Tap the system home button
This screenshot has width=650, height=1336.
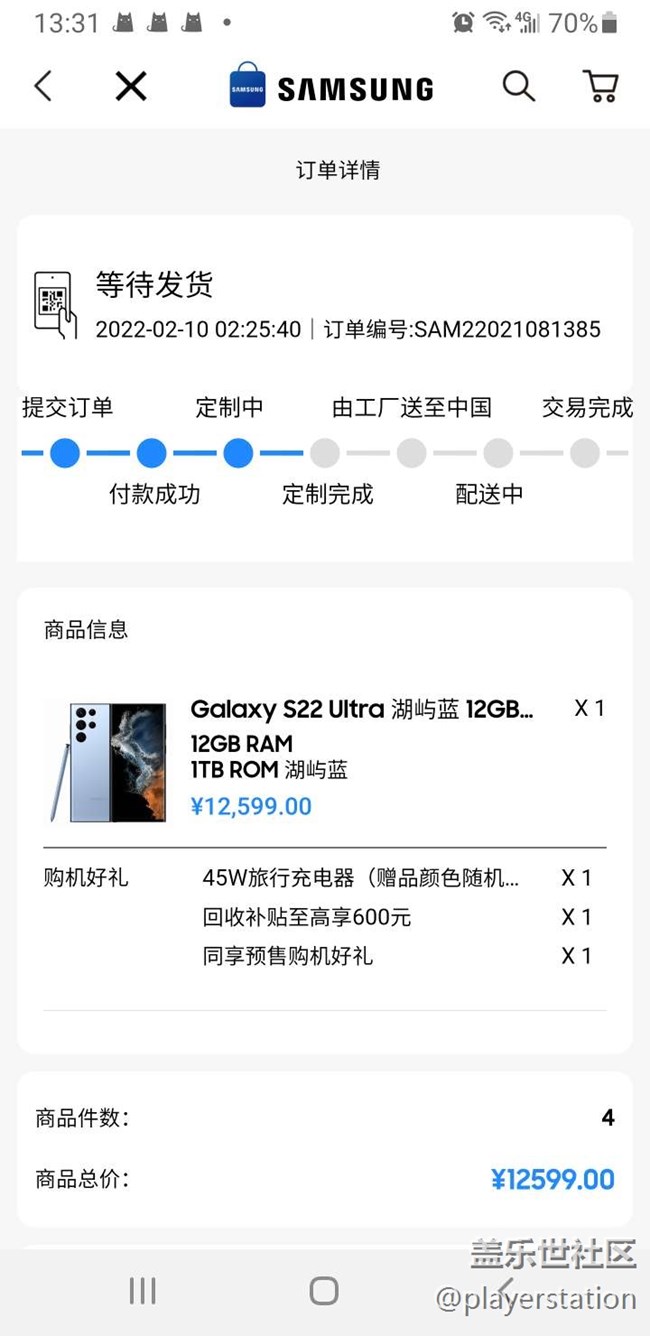pyautogui.click(x=324, y=1290)
